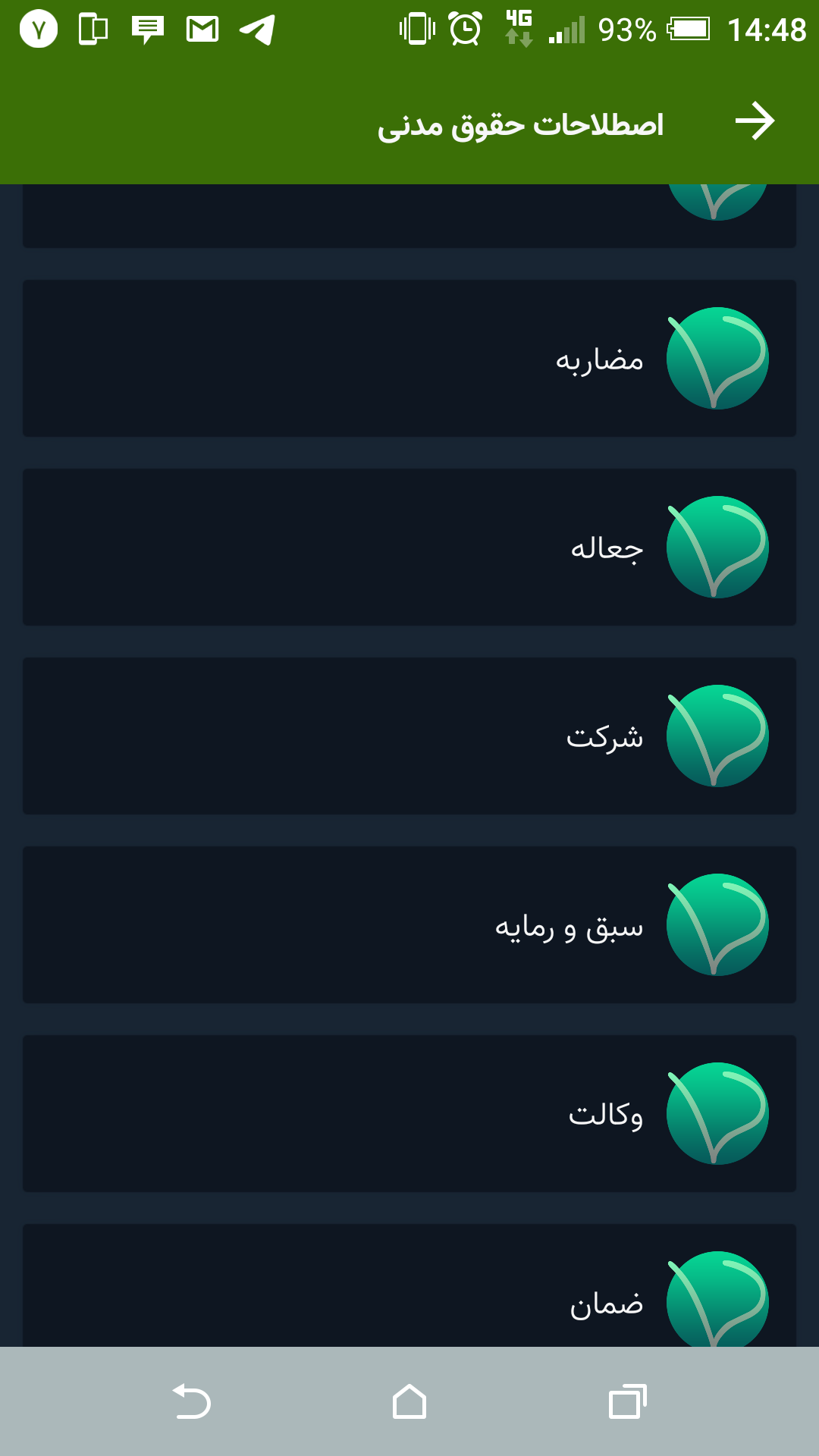Open the Telegram icon in the status bar
The width and height of the screenshot is (819, 1456).
tap(257, 30)
